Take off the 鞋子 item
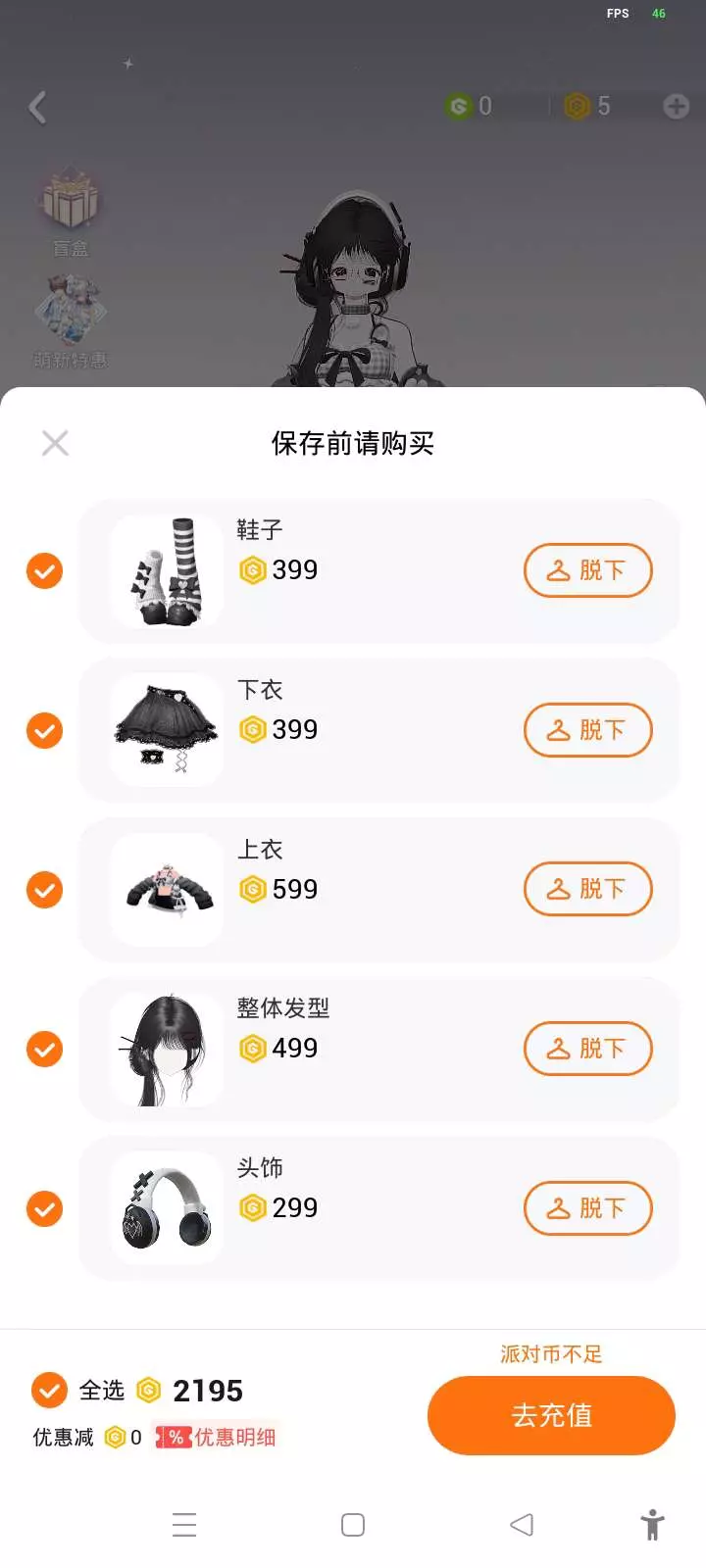The width and height of the screenshot is (706, 1568). coord(587,570)
